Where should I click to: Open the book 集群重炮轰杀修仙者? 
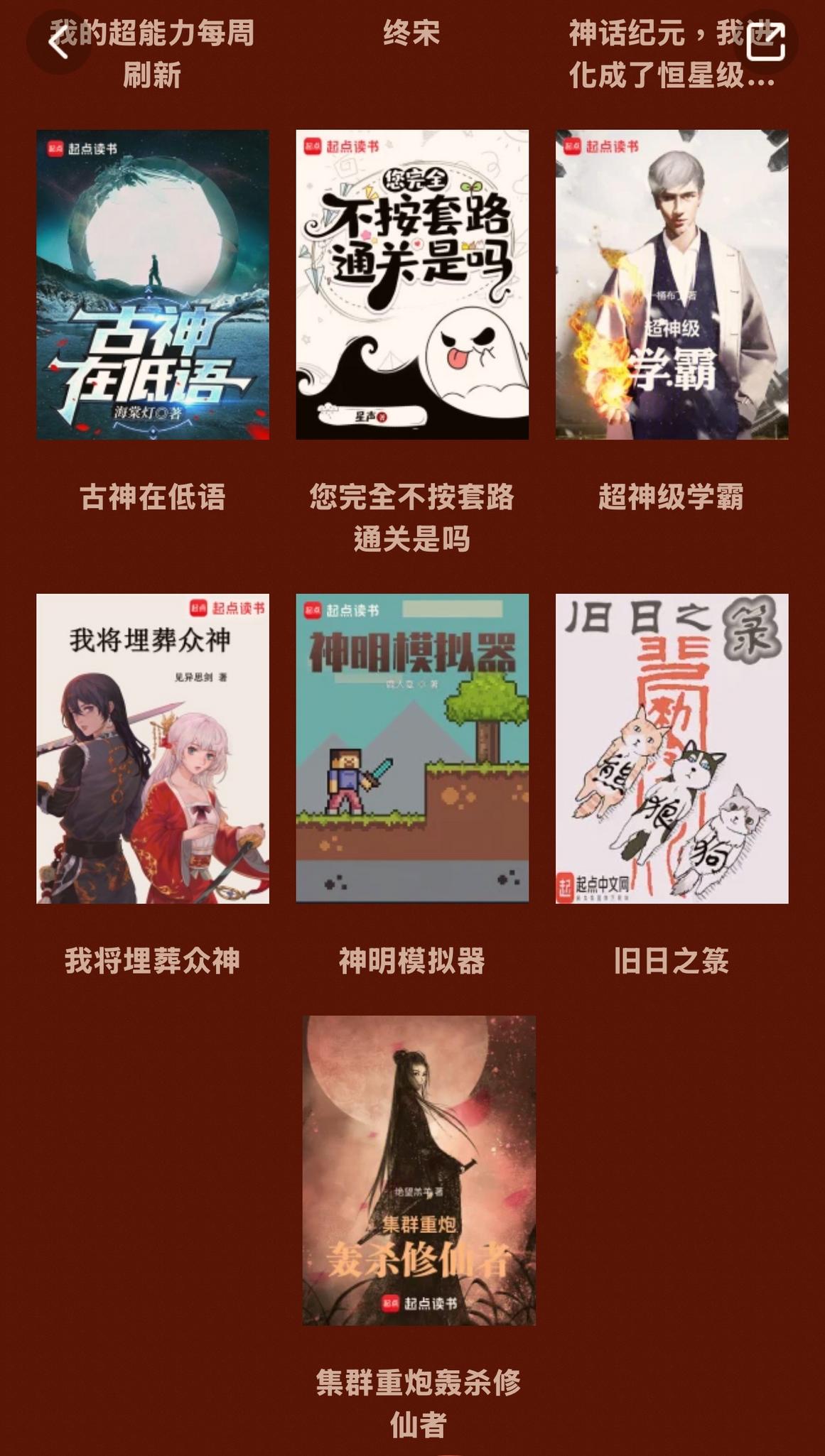(419, 1170)
